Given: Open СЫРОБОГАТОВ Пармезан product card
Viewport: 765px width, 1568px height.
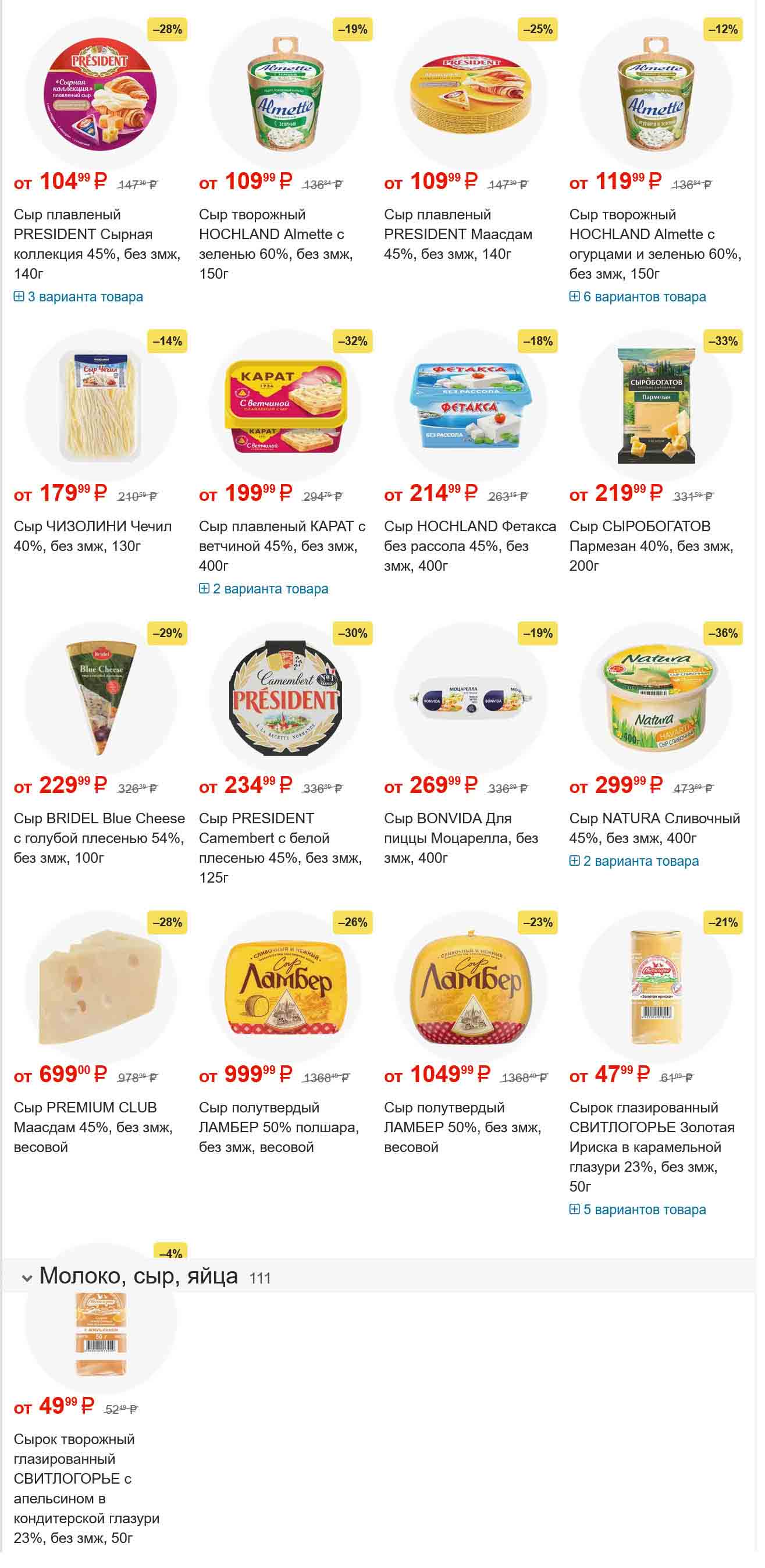Looking at the screenshot, I should coord(651,545).
